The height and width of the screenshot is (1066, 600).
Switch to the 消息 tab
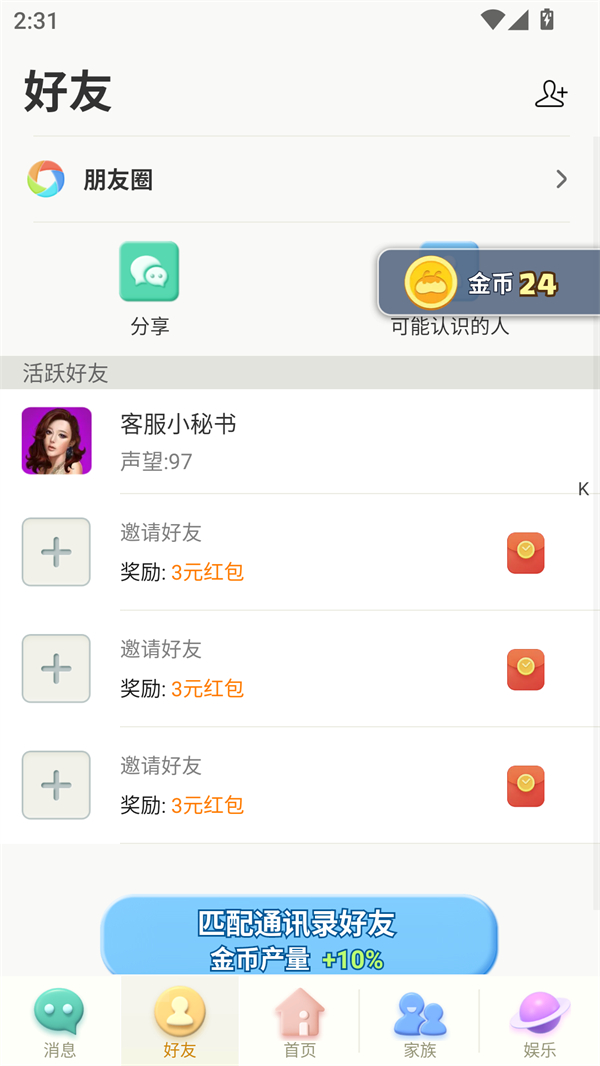click(60, 1022)
